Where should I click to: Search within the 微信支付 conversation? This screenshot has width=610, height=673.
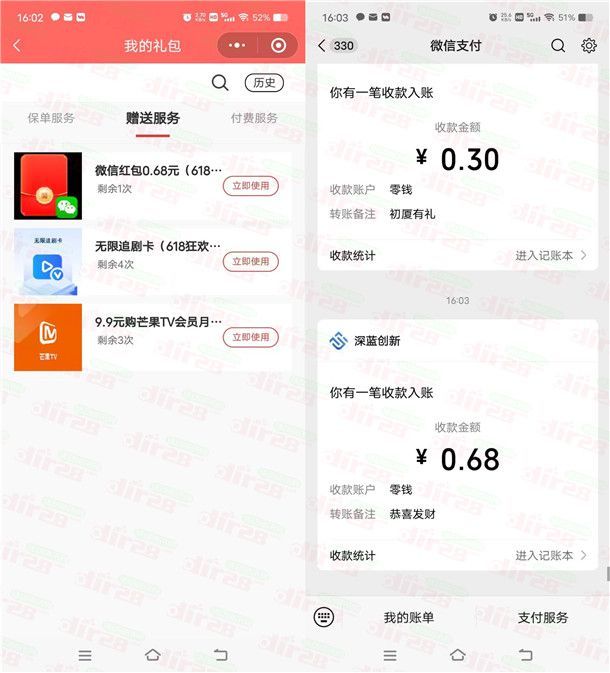558,46
